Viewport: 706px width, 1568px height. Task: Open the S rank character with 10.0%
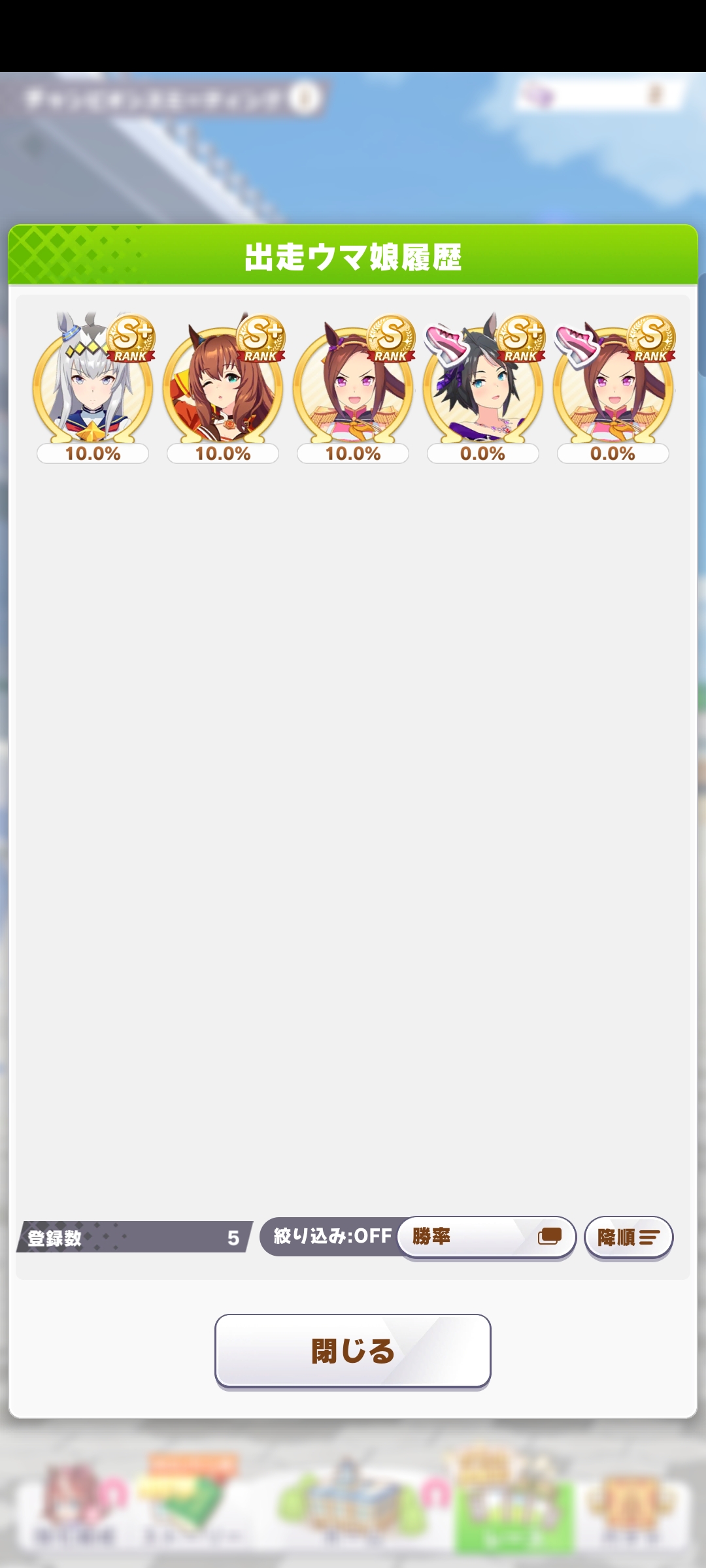point(353,385)
